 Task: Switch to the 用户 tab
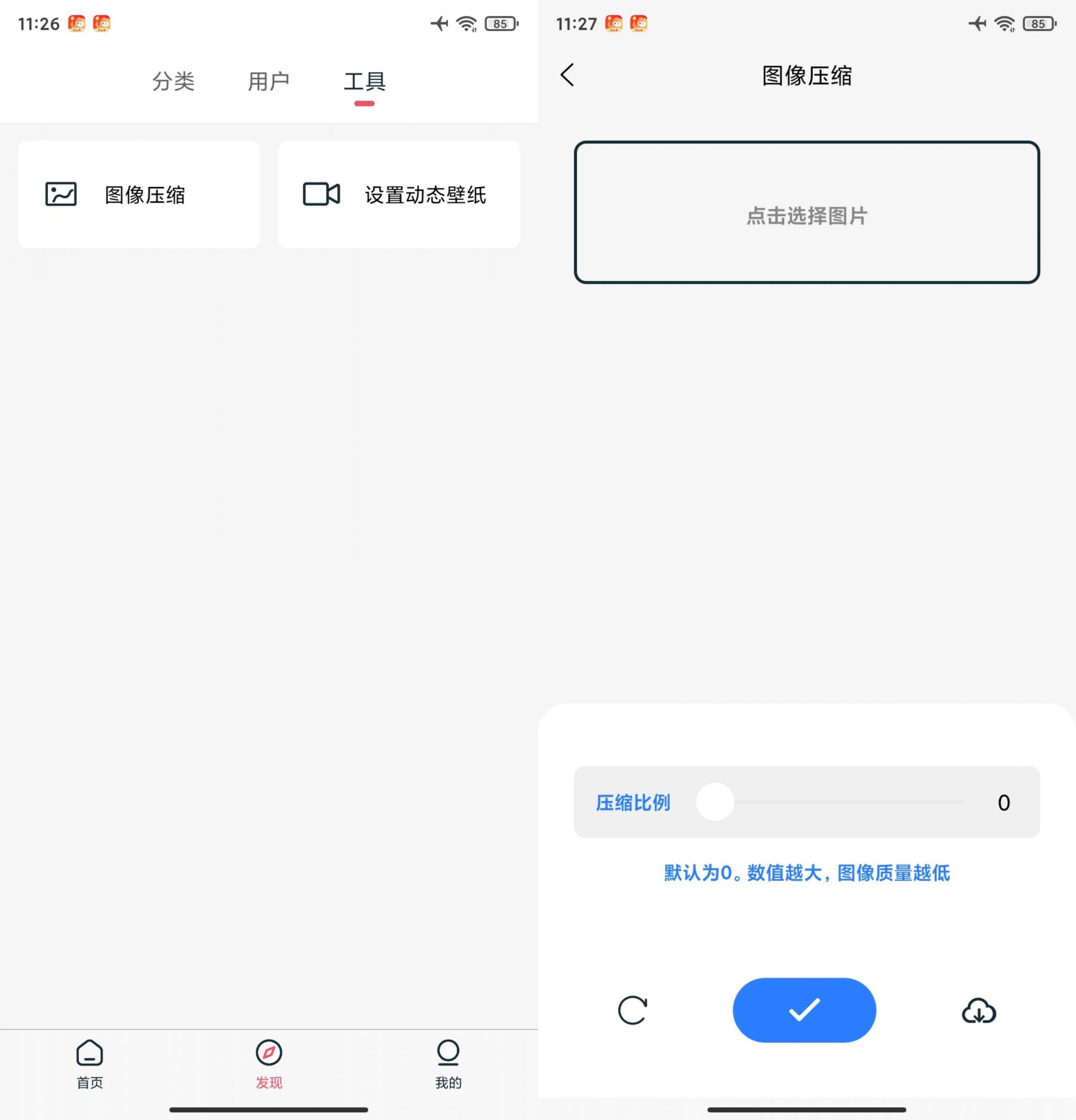[269, 80]
